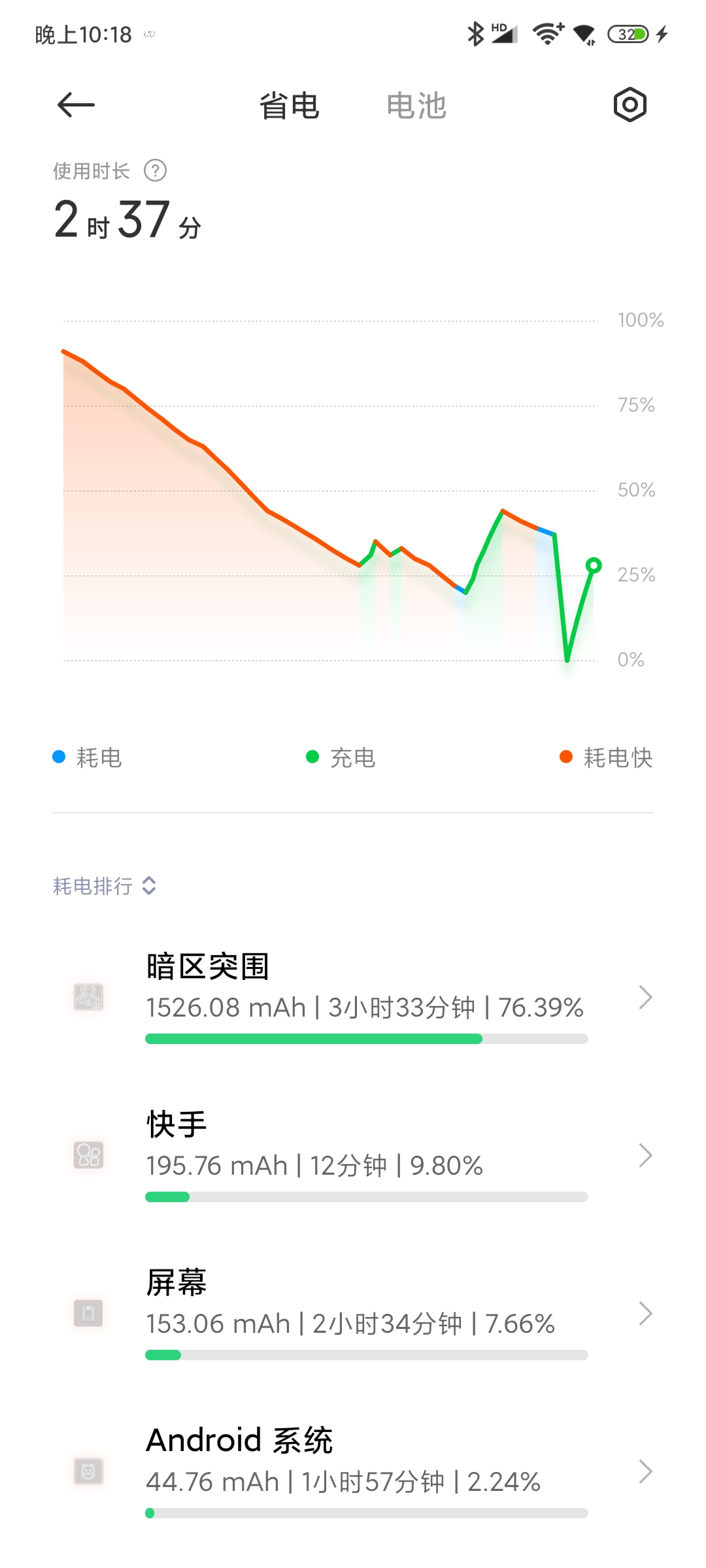Image resolution: width=706 pixels, height=1568 pixels.
Task: Open 快手 power usage details
Action: (x=353, y=1155)
